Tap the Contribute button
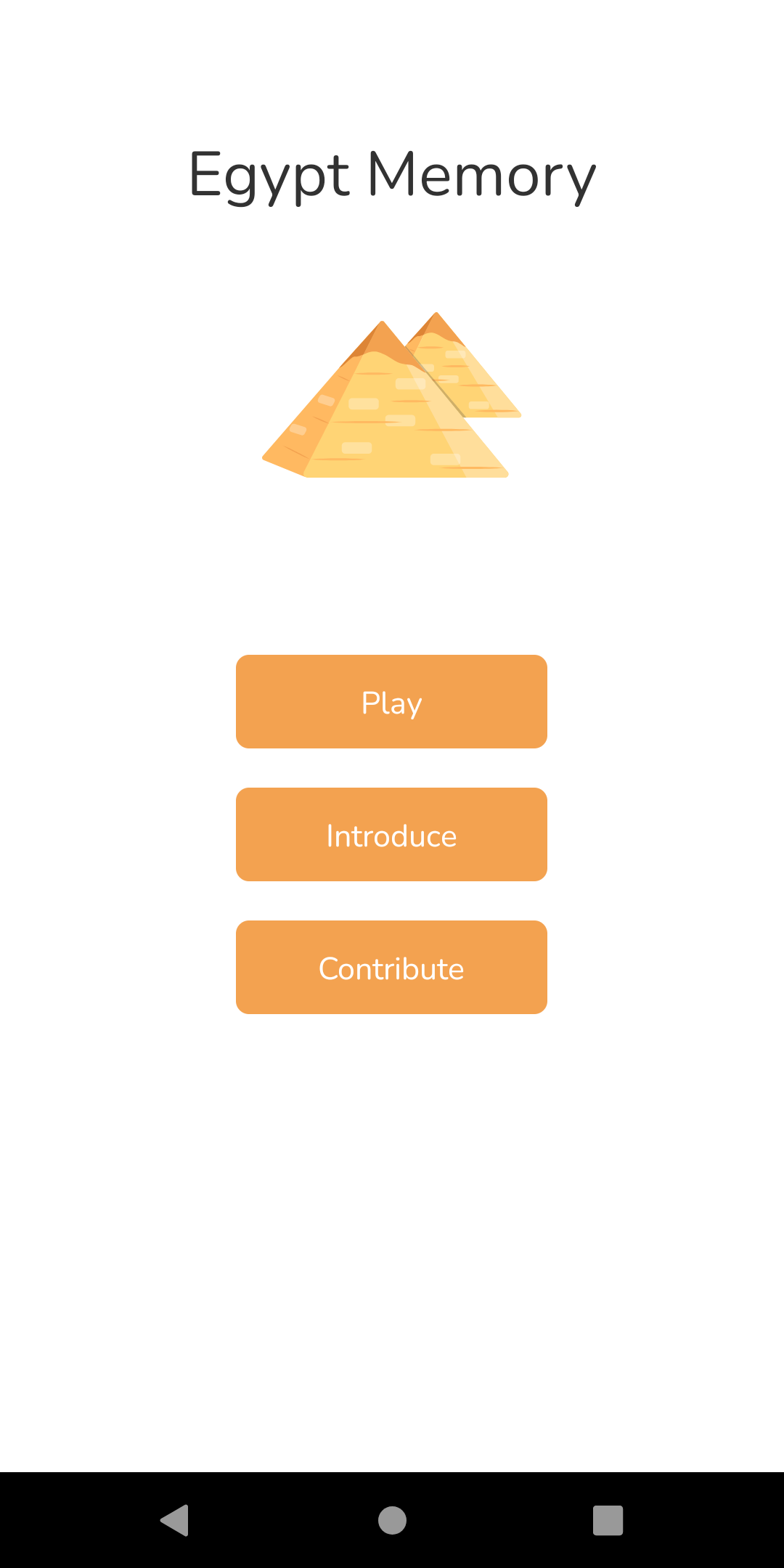 pos(391,967)
